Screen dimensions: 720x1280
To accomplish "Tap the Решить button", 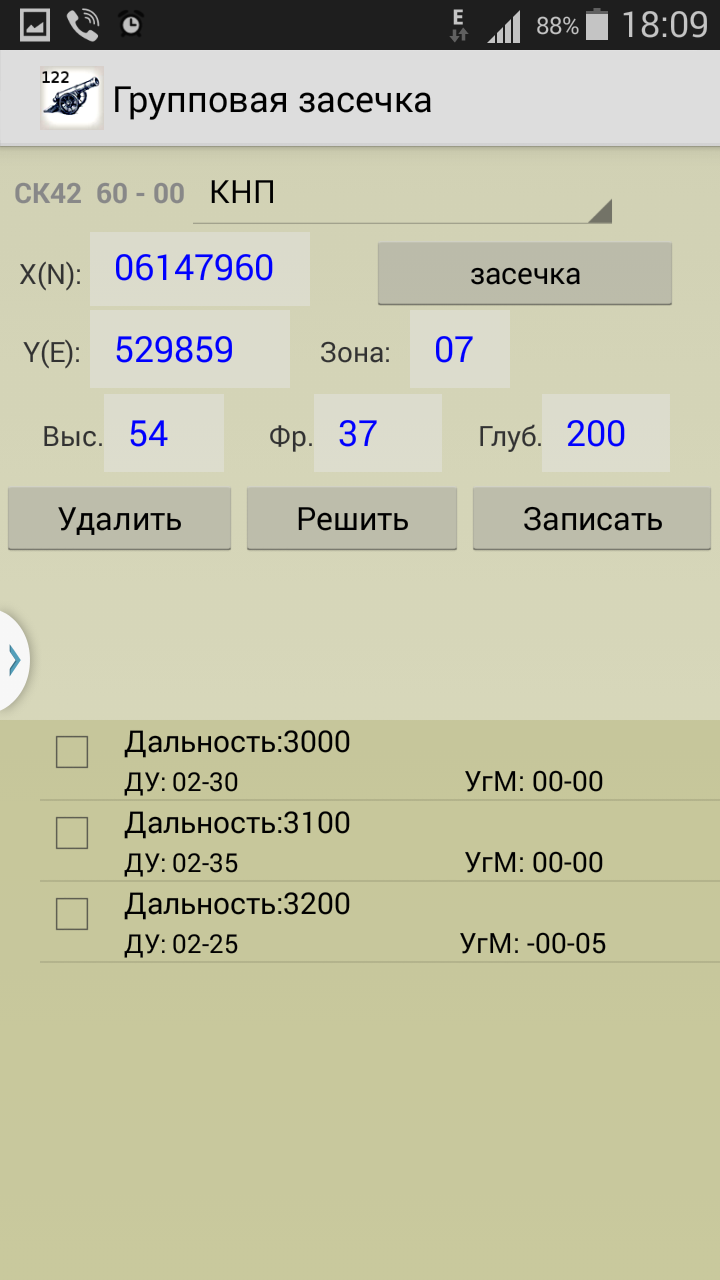I will 352,519.
